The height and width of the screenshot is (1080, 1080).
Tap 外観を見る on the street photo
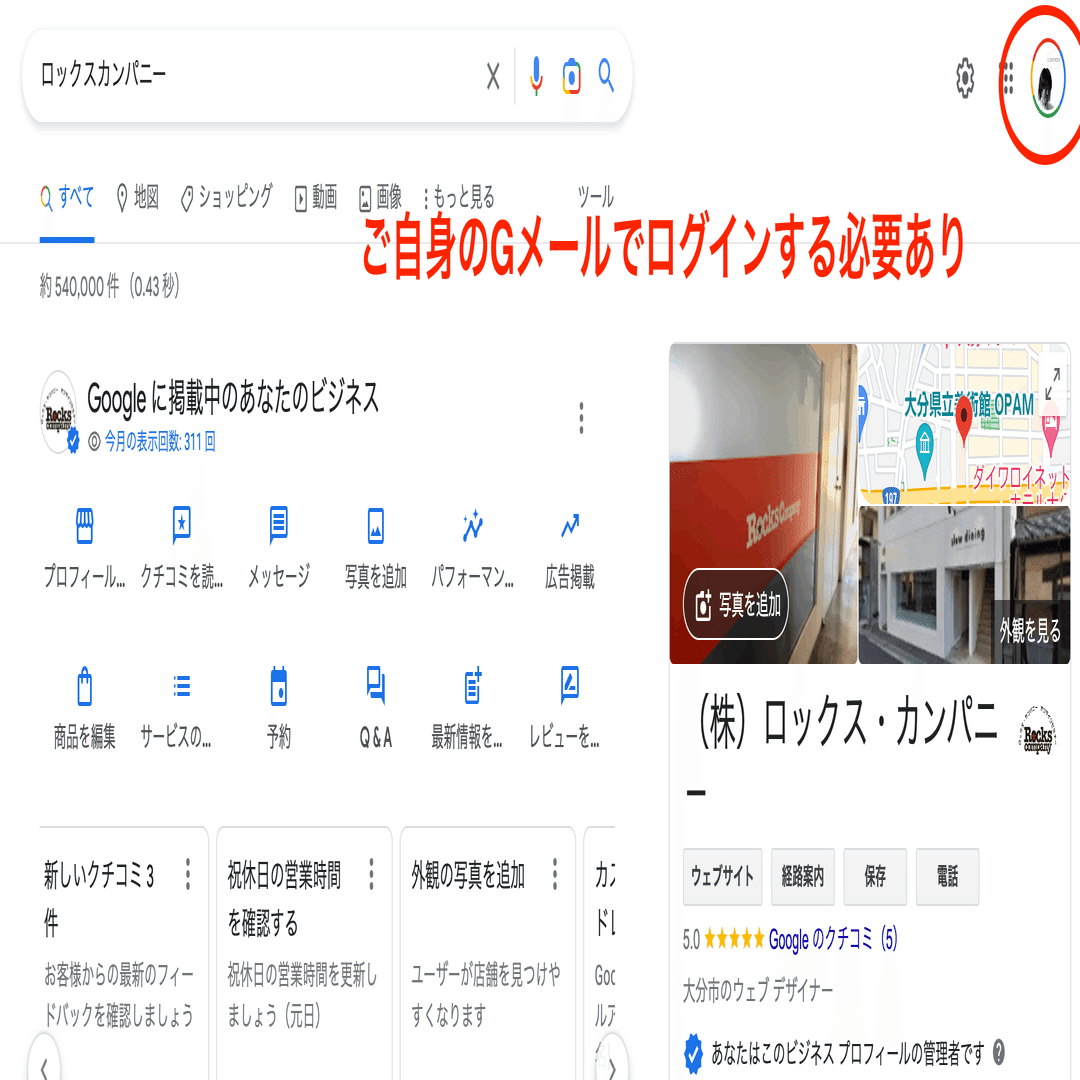pyautogui.click(x=1030, y=632)
